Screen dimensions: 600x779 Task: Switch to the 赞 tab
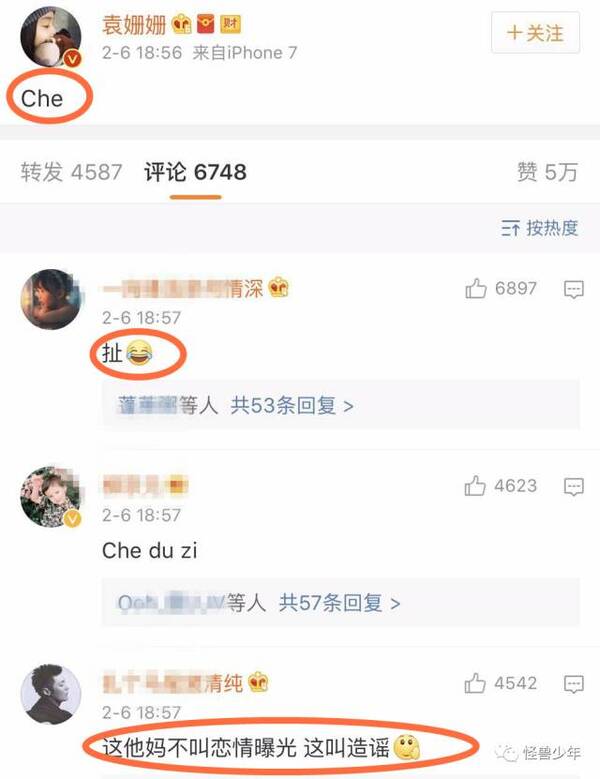point(547,172)
